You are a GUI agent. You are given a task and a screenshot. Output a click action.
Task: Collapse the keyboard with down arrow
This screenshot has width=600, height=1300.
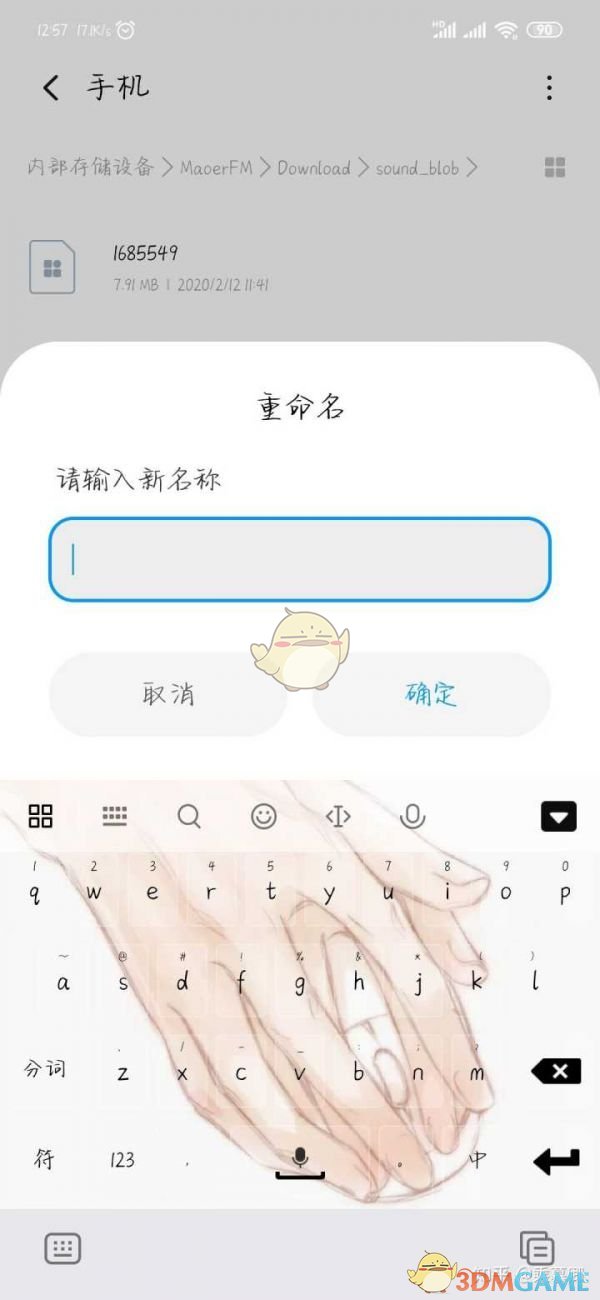click(x=559, y=817)
